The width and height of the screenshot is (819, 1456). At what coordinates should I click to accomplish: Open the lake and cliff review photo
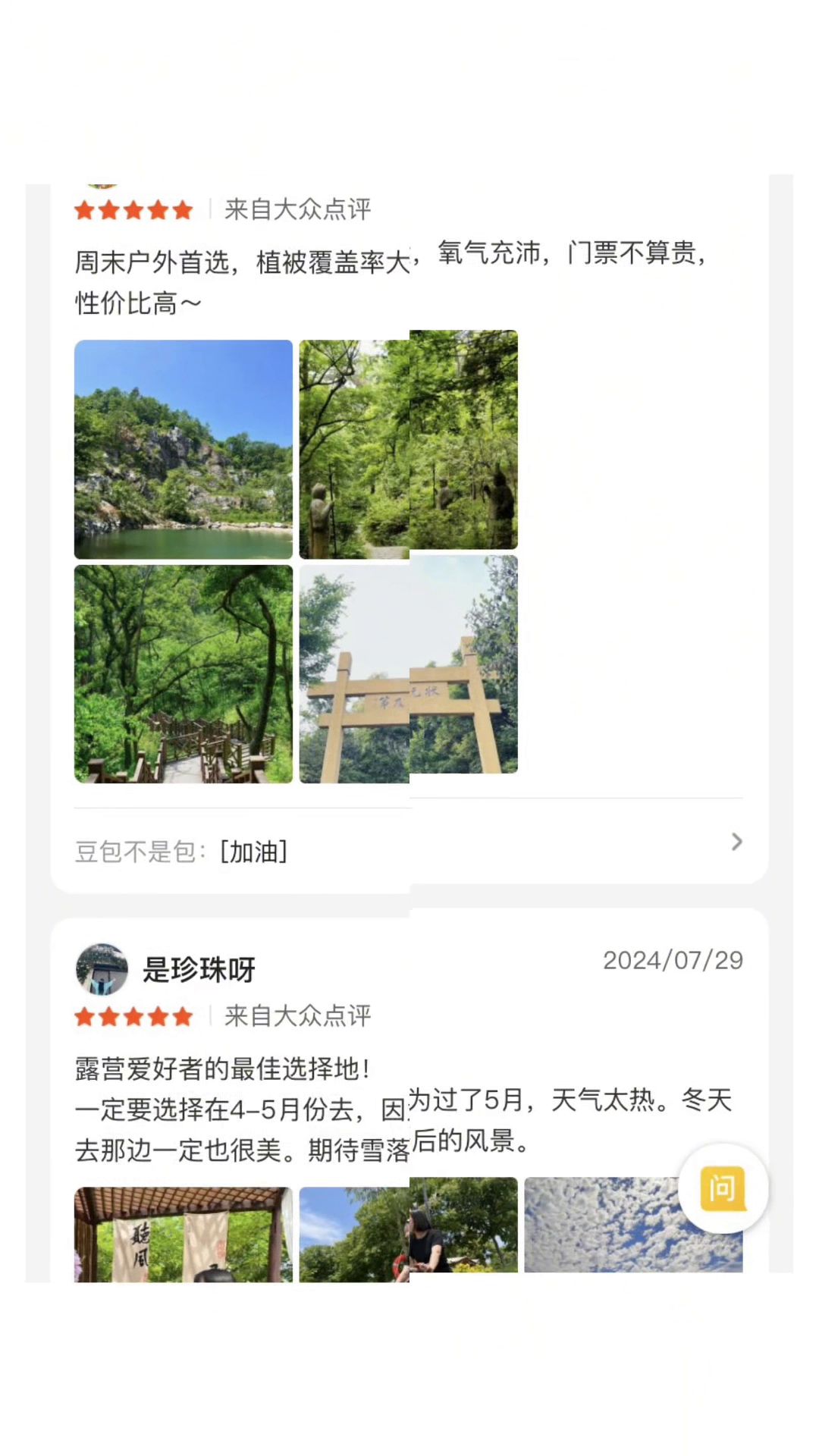(x=184, y=449)
